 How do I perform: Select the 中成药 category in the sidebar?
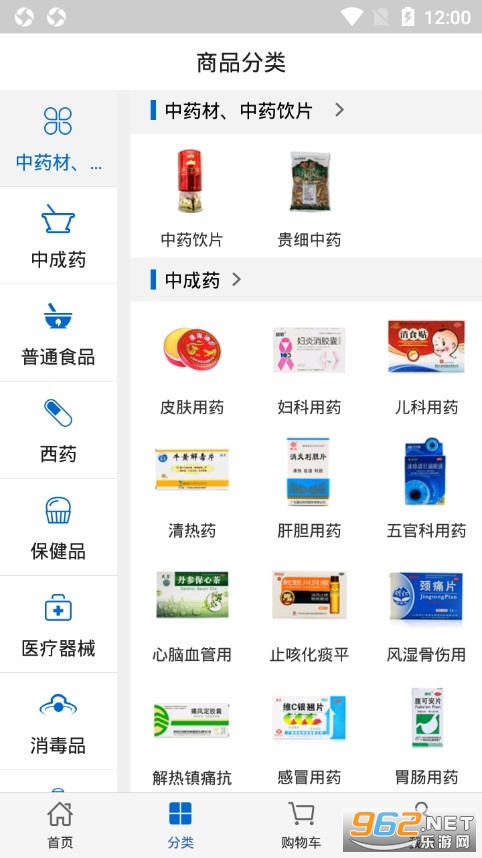(58, 235)
